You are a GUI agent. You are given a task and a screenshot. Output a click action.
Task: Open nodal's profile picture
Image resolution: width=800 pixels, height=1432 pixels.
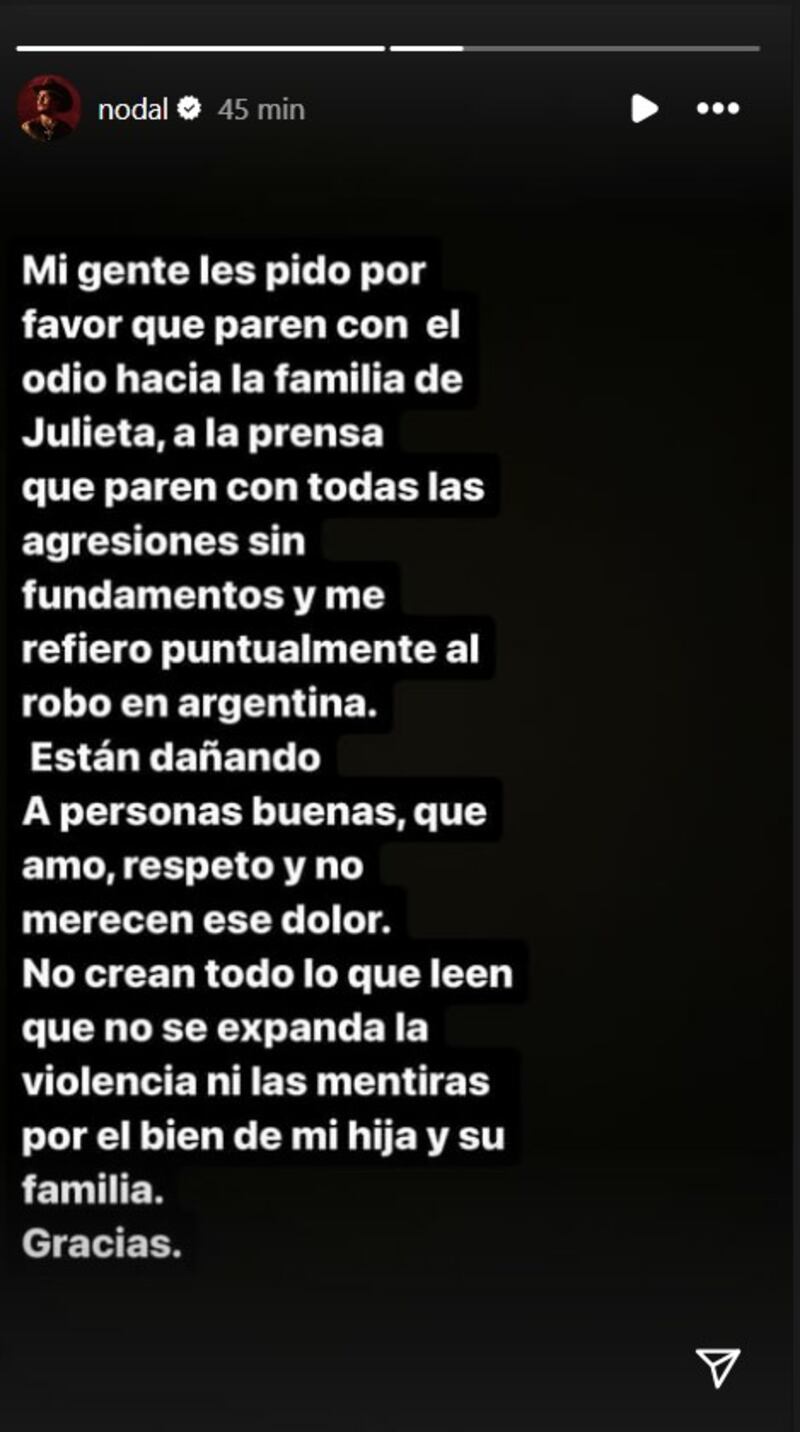coord(49,108)
